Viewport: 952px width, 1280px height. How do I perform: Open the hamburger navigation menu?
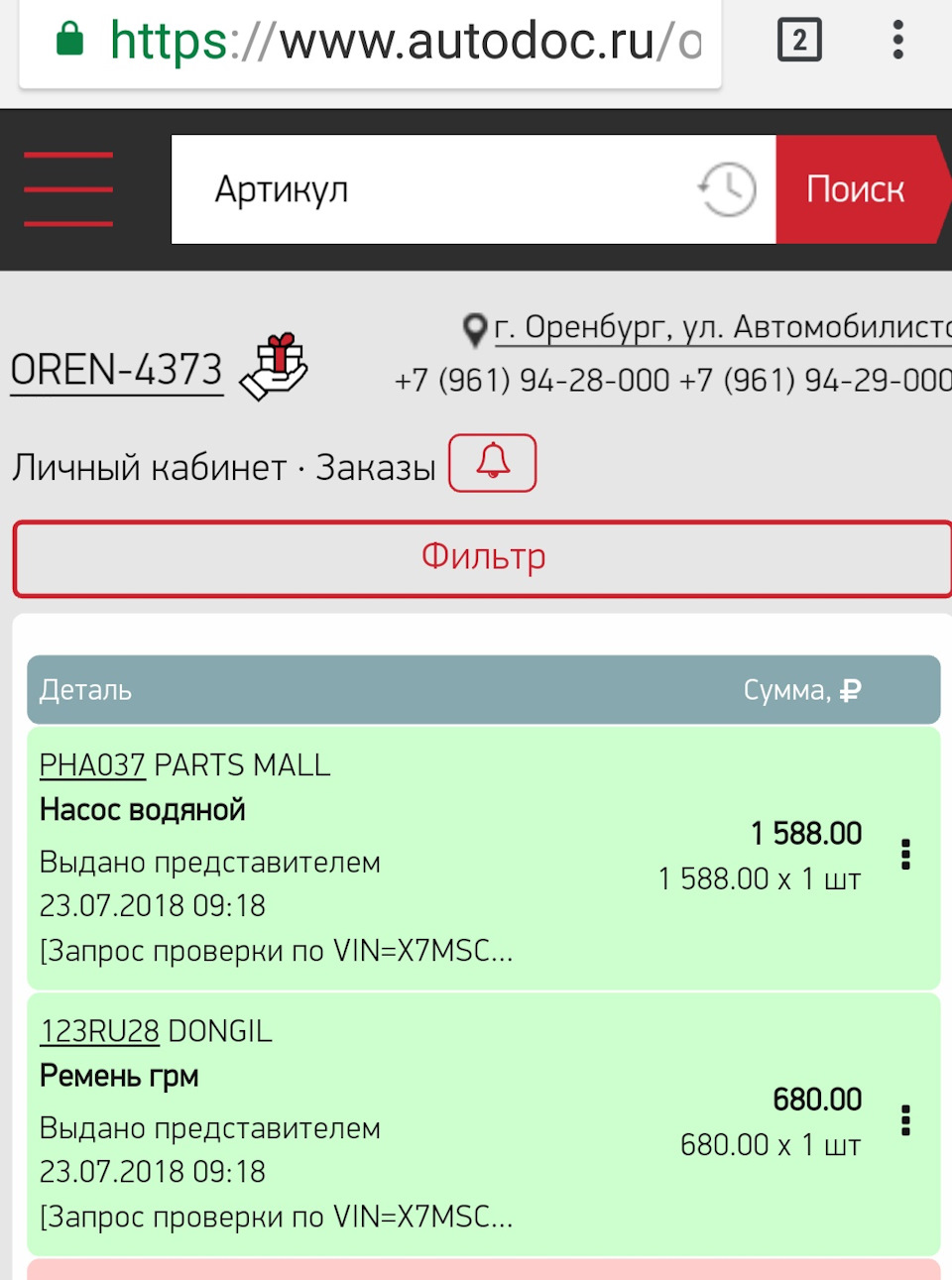pos(66,189)
